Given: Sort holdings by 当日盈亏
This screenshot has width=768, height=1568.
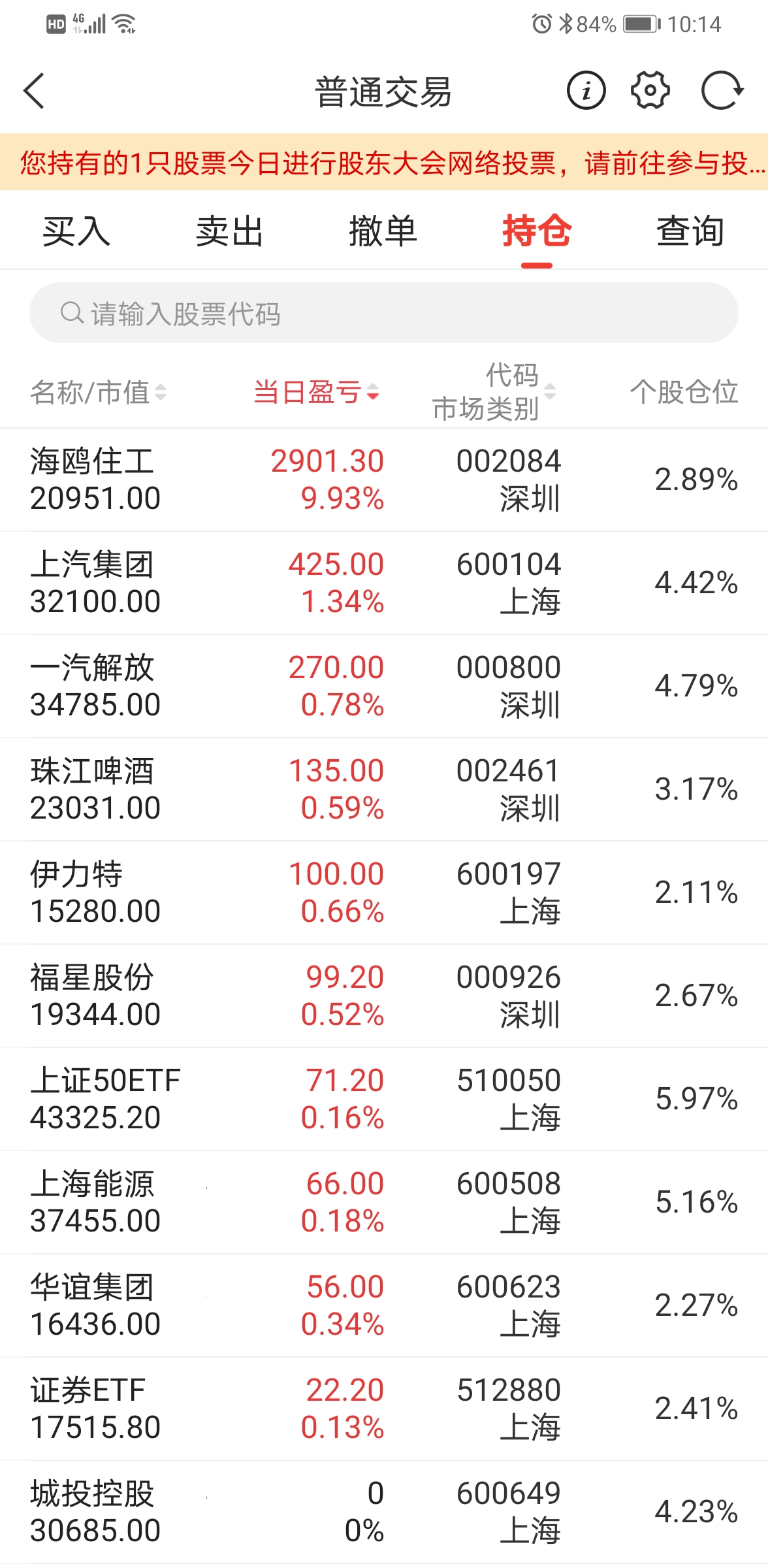Looking at the screenshot, I should tap(316, 393).
